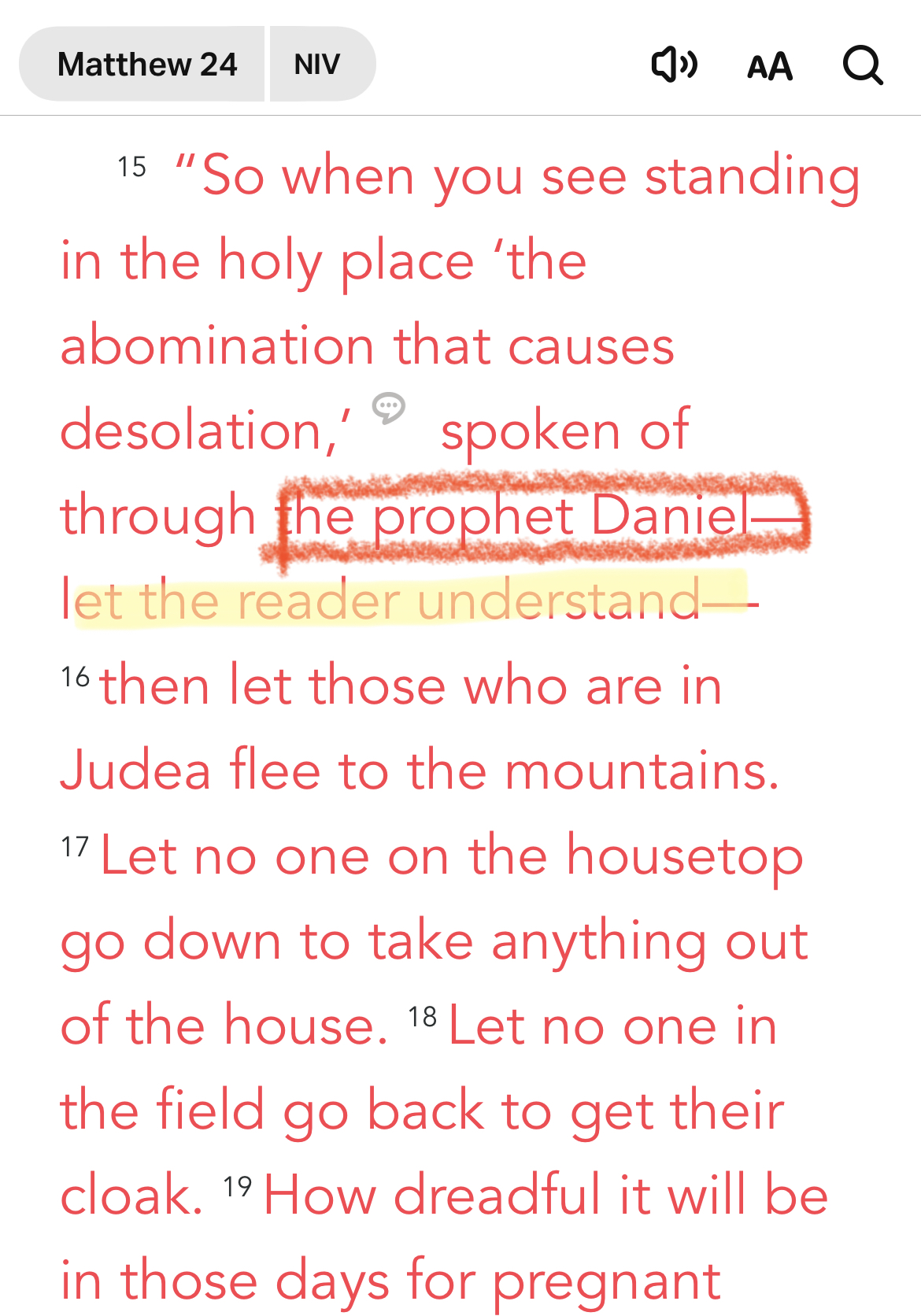Open the search magnifier

click(863, 65)
